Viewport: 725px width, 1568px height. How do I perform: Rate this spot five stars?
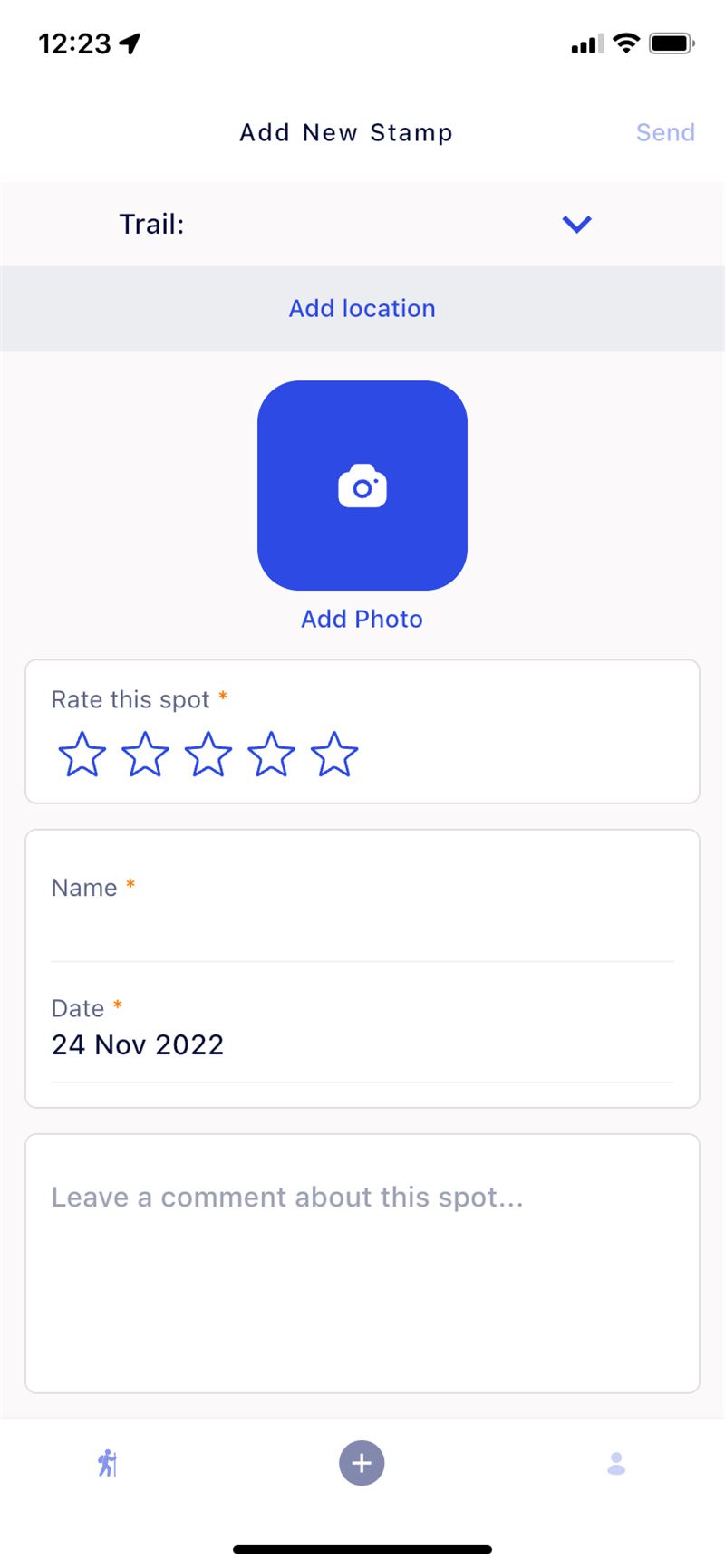point(334,754)
